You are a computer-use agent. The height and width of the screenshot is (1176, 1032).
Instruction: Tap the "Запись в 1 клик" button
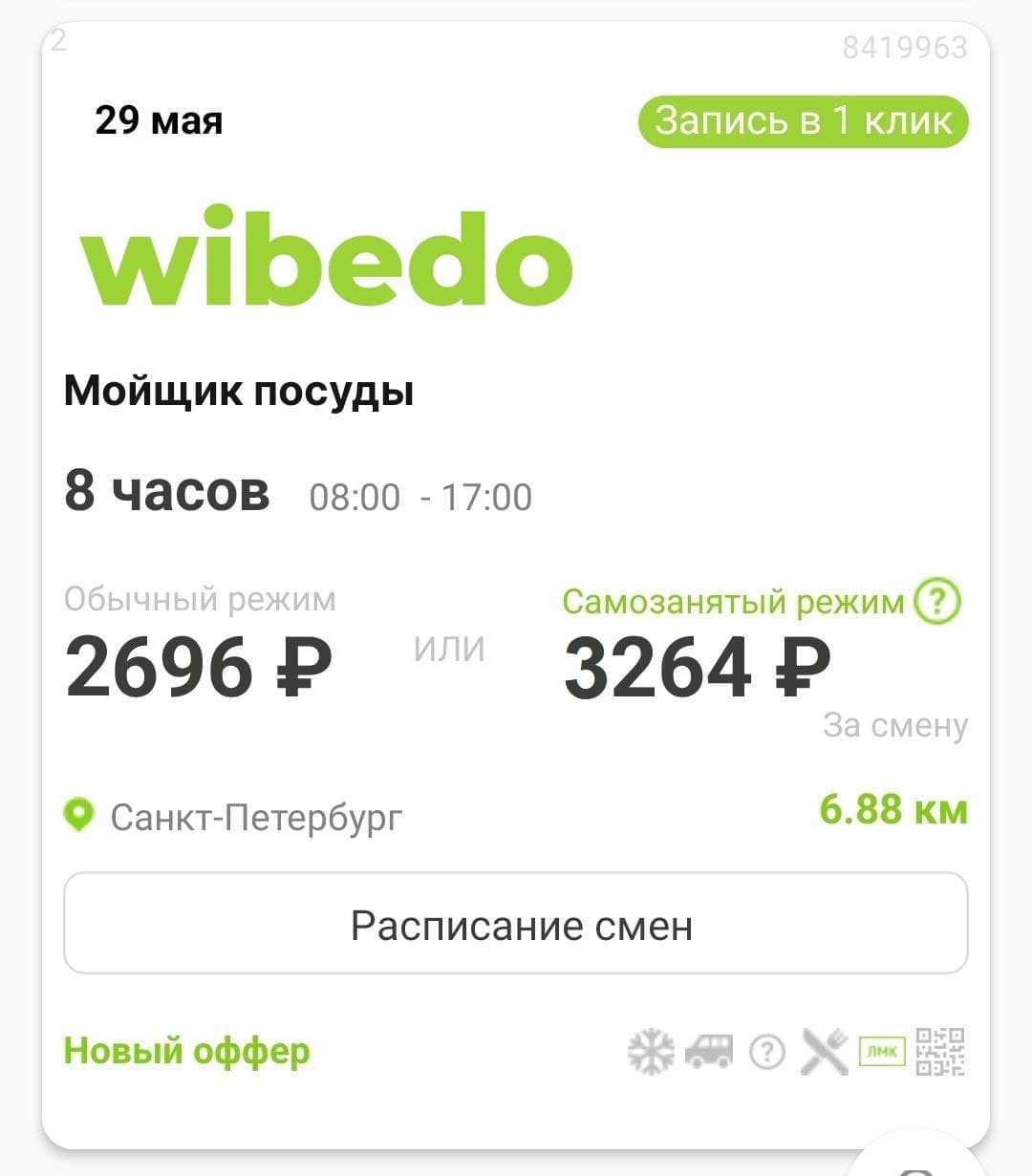click(x=803, y=121)
